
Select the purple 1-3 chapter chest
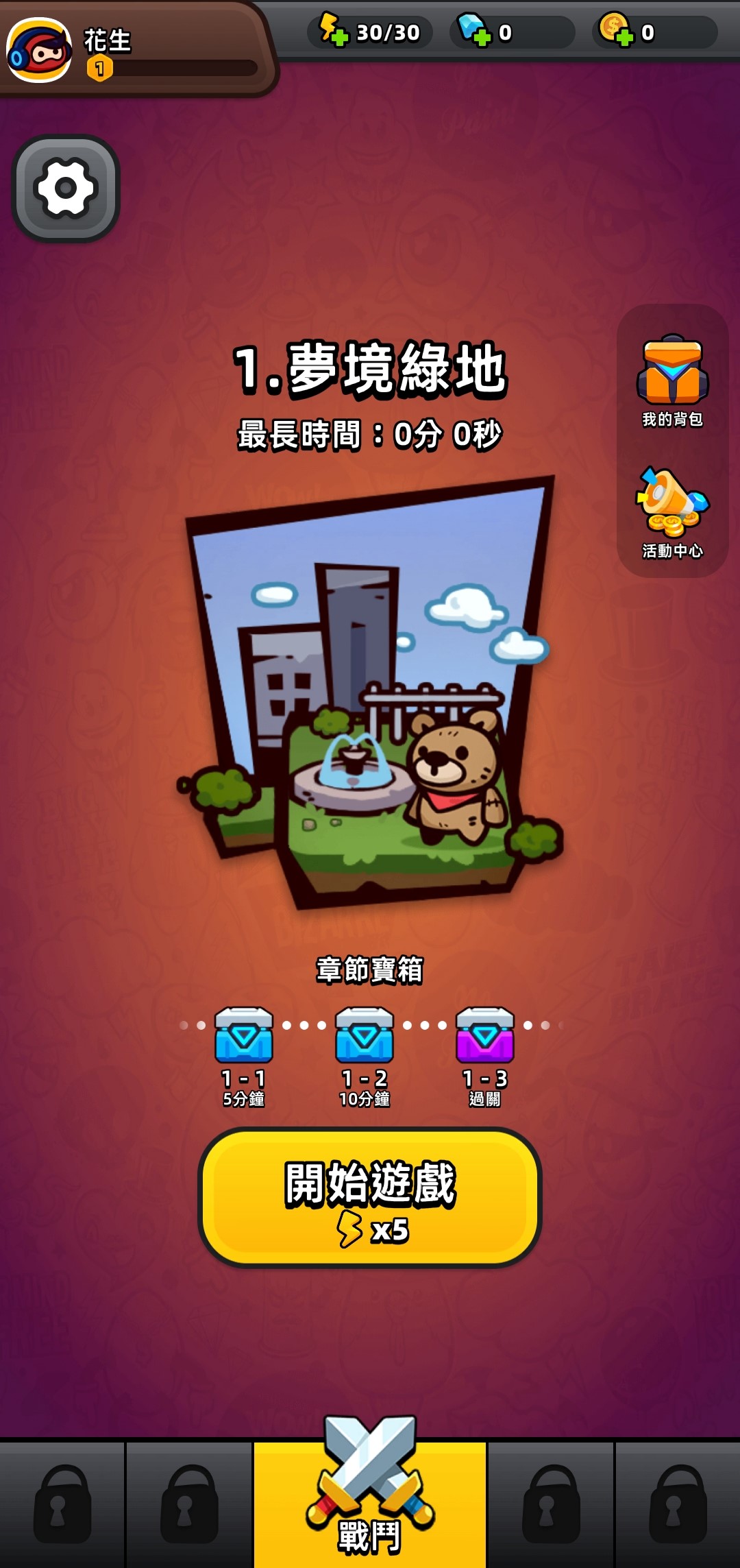(x=485, y=1035)
